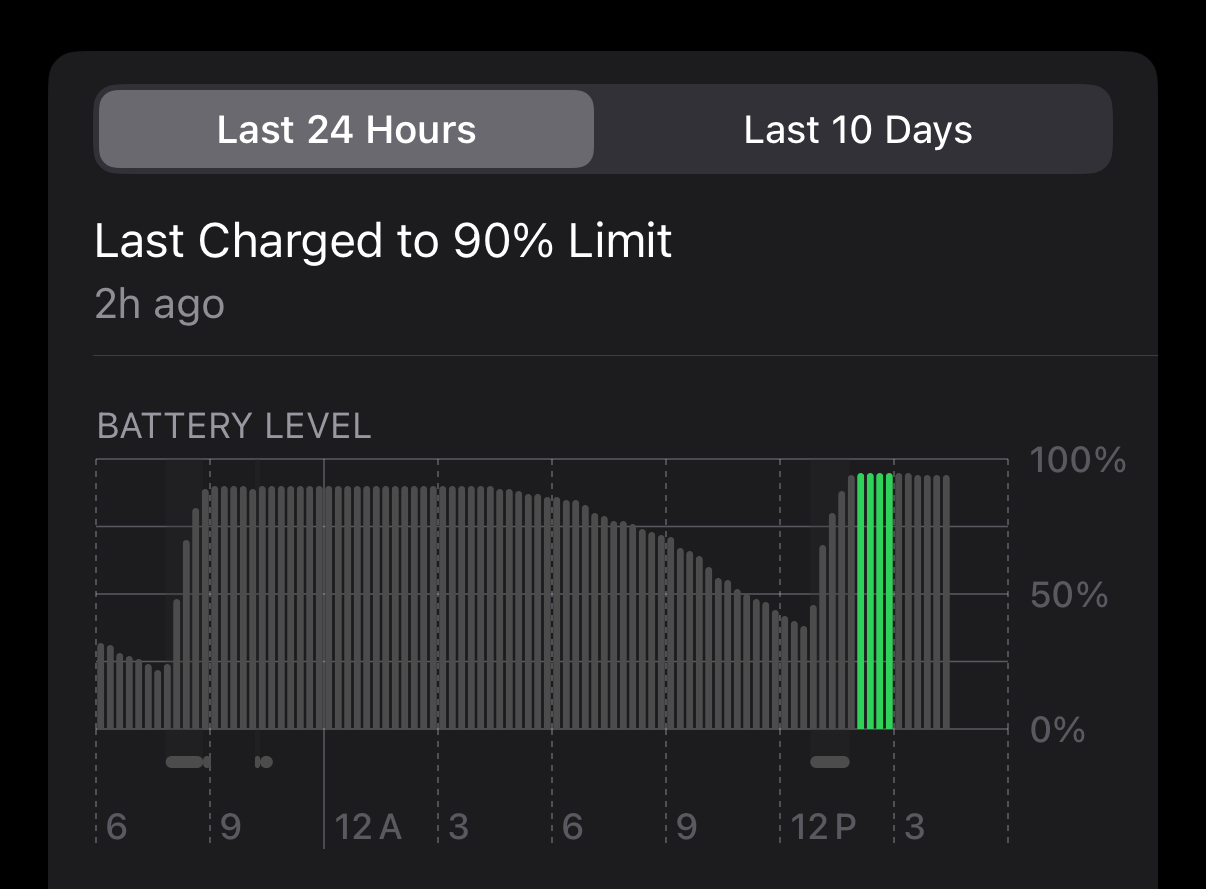
Task: Tap the green highlighted battery bars
Action: click(x=875, y=601)
